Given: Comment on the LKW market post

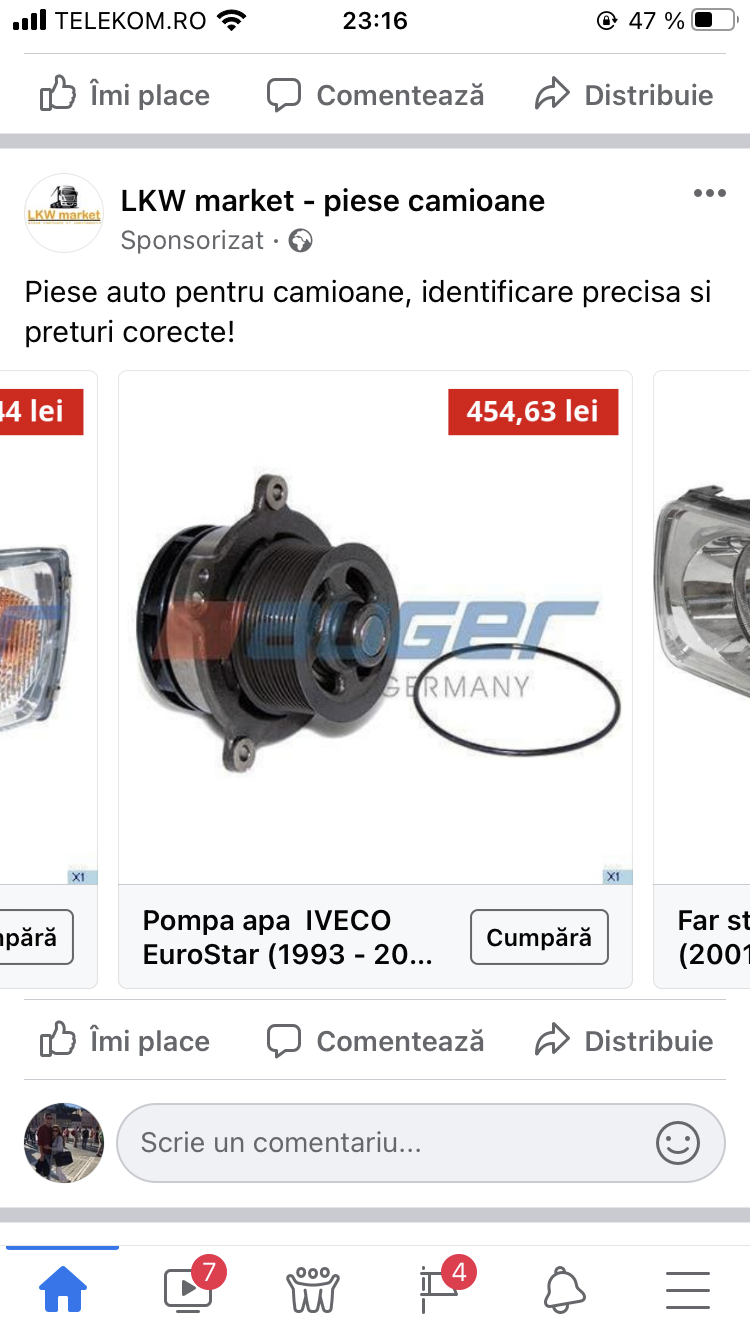Looking at the screenshot, I should [375, 1041].
